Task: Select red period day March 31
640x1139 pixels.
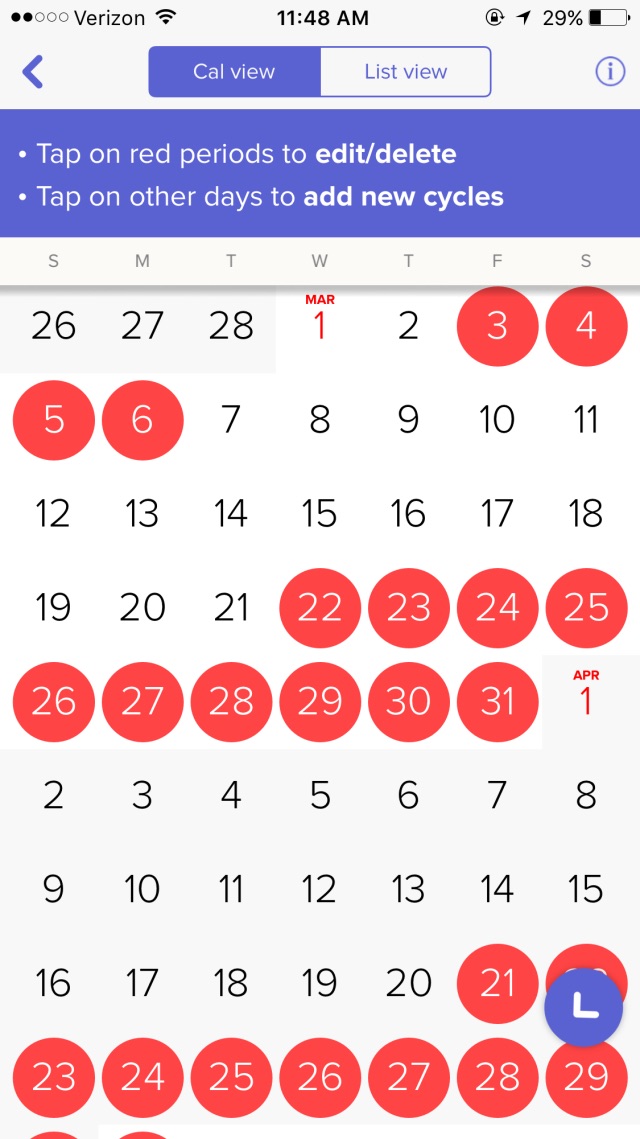Action: (x=498, y=701)
